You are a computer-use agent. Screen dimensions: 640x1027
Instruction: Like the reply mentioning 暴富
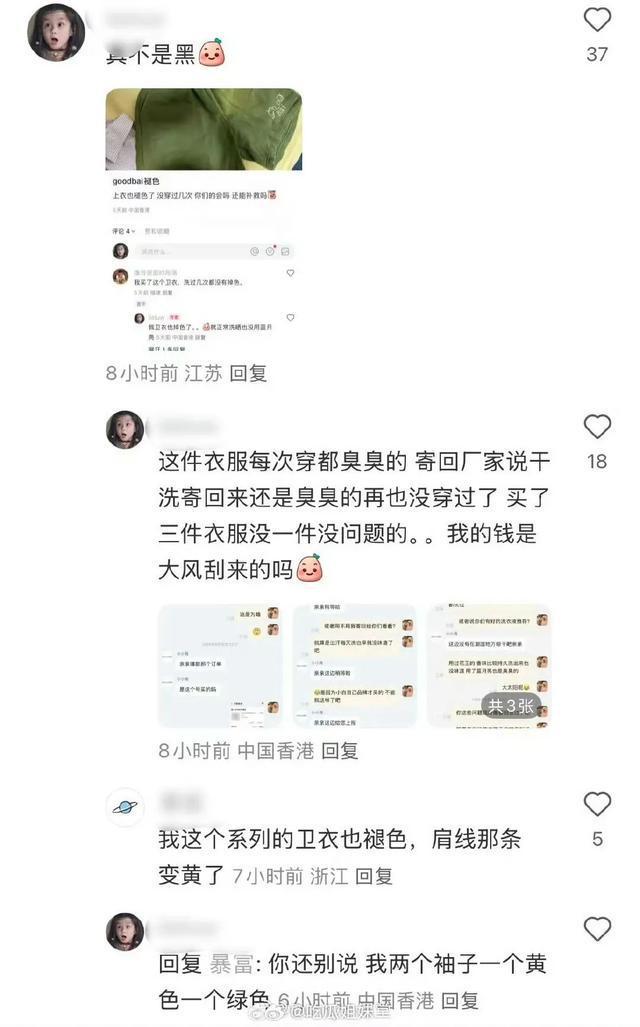597,929
